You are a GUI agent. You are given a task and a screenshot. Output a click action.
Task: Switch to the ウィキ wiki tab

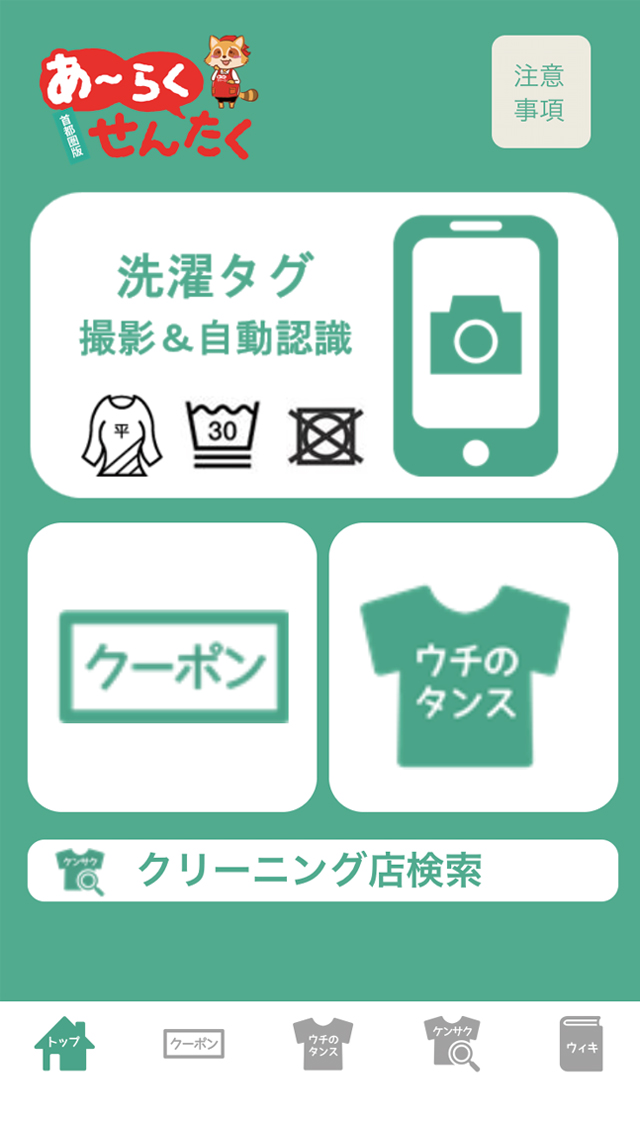click(581, 1043)
